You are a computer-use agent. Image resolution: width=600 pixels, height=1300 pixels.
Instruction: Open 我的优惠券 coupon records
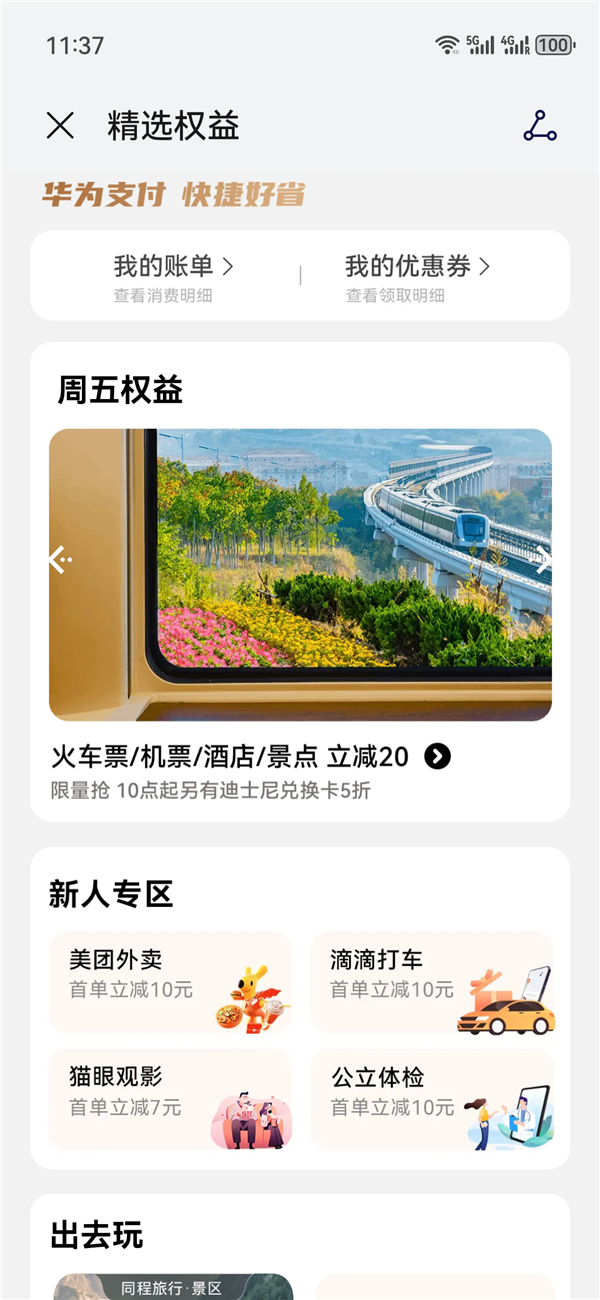click(x=417, y=275)
